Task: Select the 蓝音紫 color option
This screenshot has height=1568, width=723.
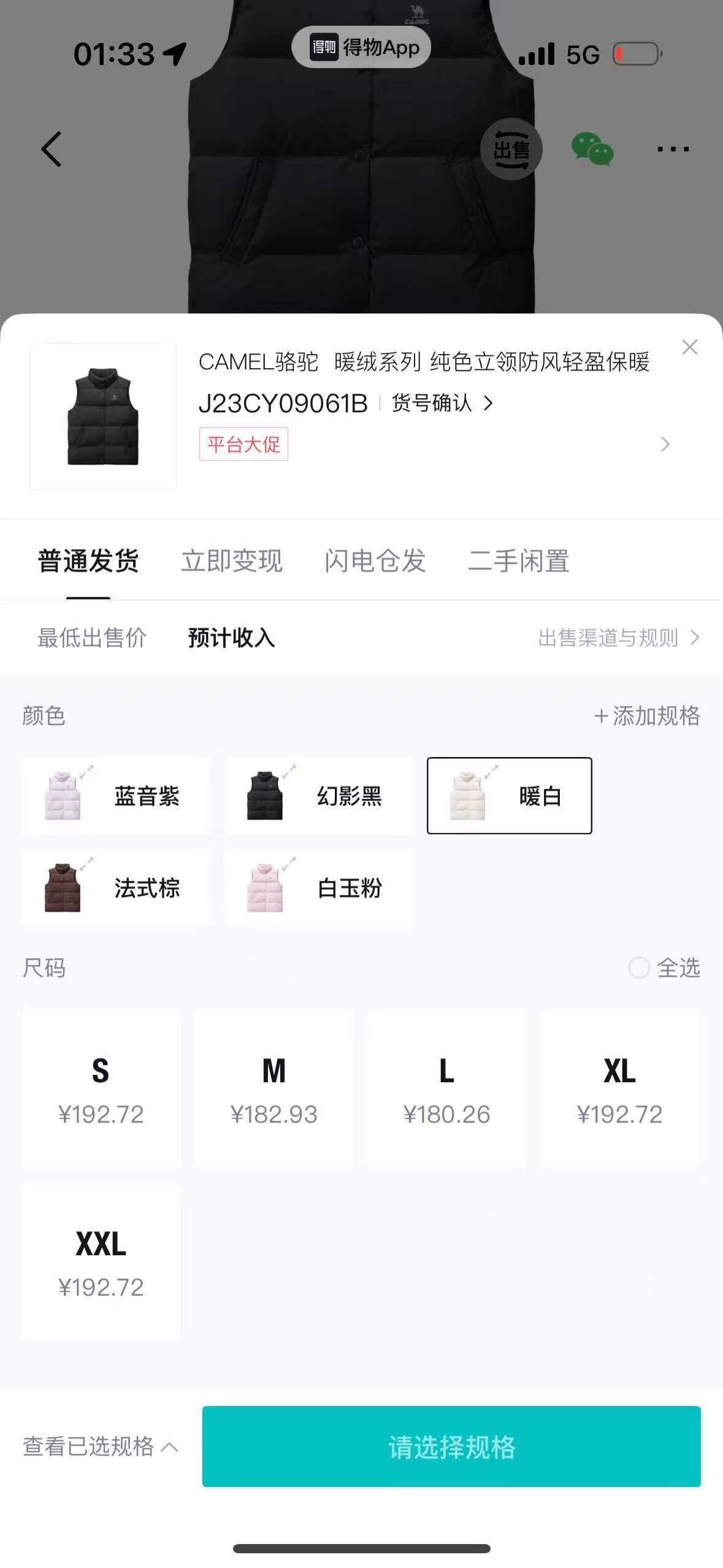Action: click(116, 796)
